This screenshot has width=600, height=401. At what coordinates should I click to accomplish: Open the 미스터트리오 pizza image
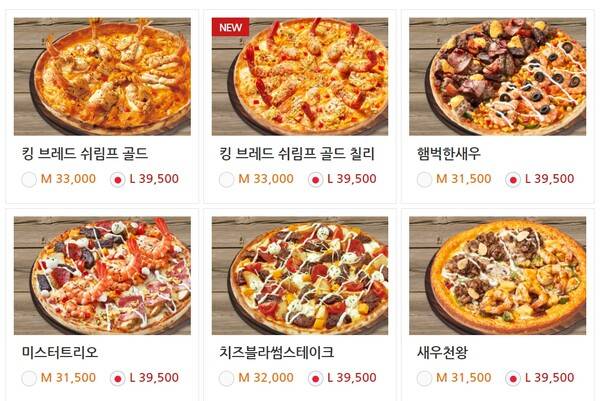click(102, 276)
